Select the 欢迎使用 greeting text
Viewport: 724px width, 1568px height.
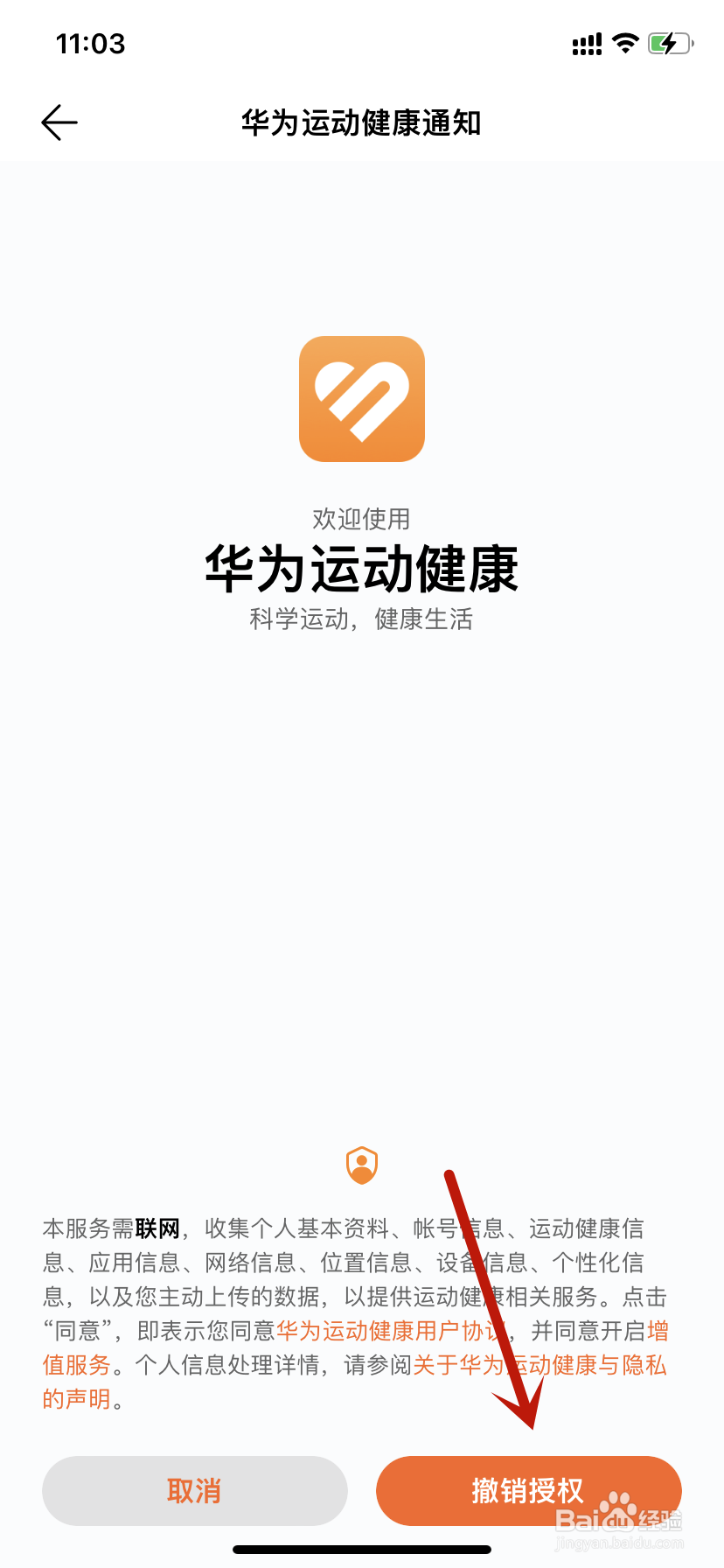click(361, 518)
